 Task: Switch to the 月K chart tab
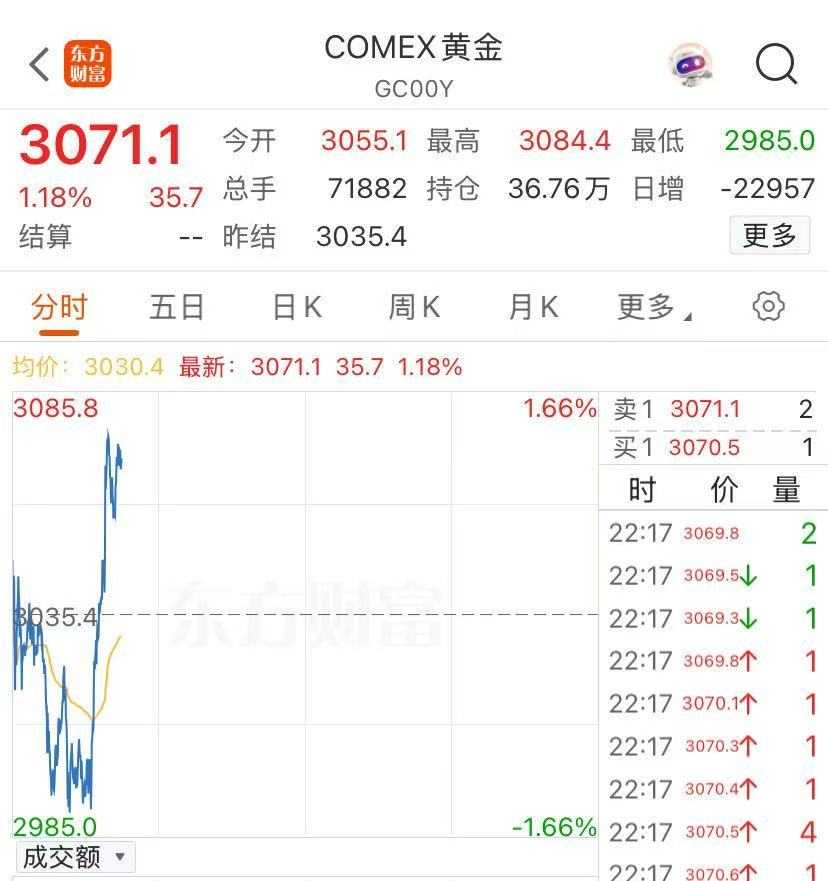tap(532, 307)
